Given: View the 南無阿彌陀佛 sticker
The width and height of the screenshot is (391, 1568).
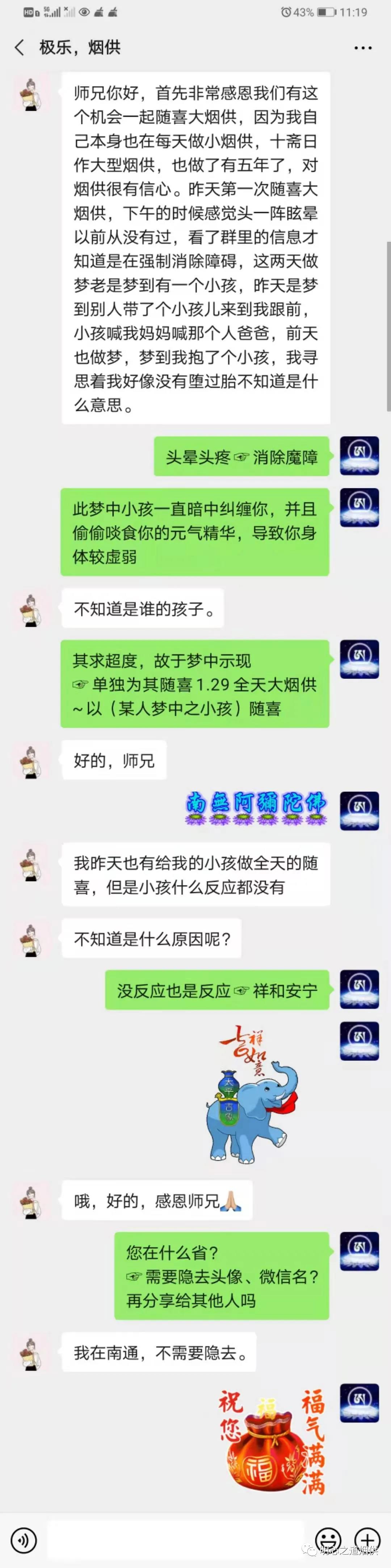Looking at the screenshot, I should point(256,809).
